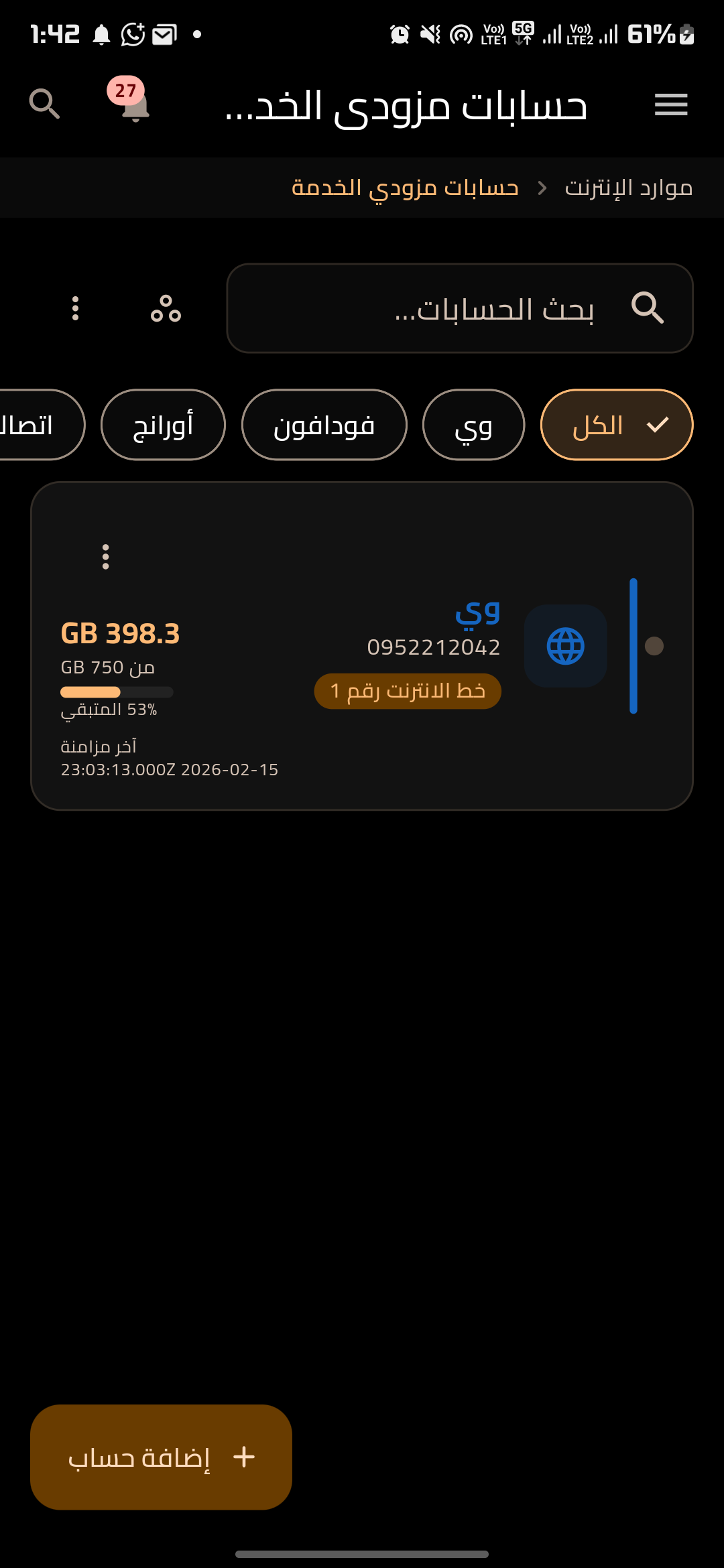Filter accounts by اتصالات chip
The image size is (724, 1568).
coord(34,425)
